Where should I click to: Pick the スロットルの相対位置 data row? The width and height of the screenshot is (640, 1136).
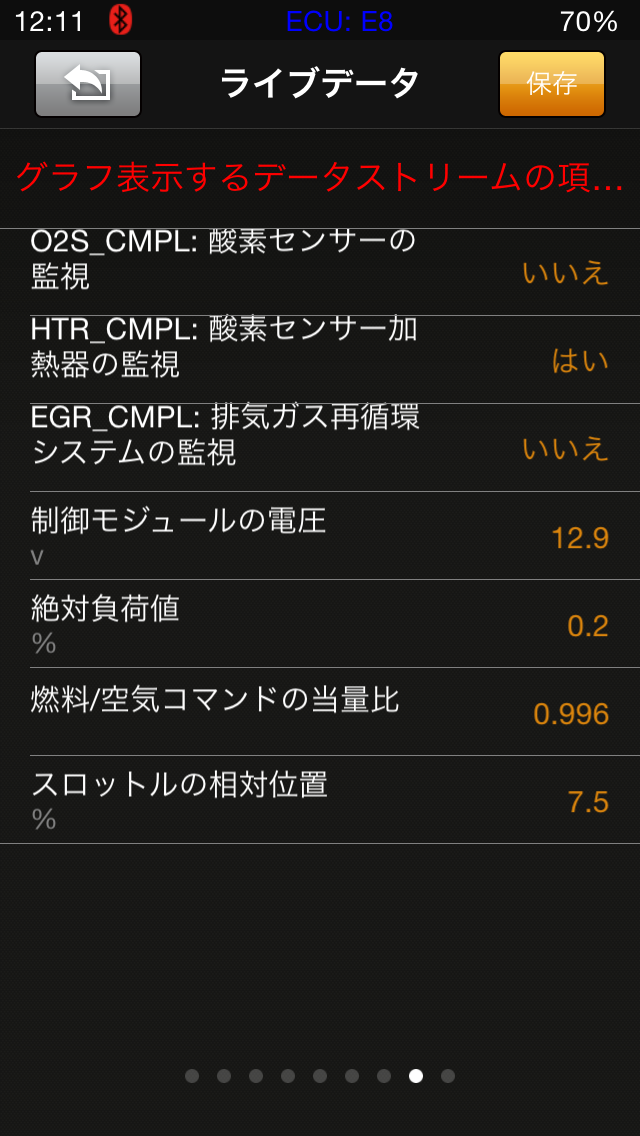(x=320, y=800)
